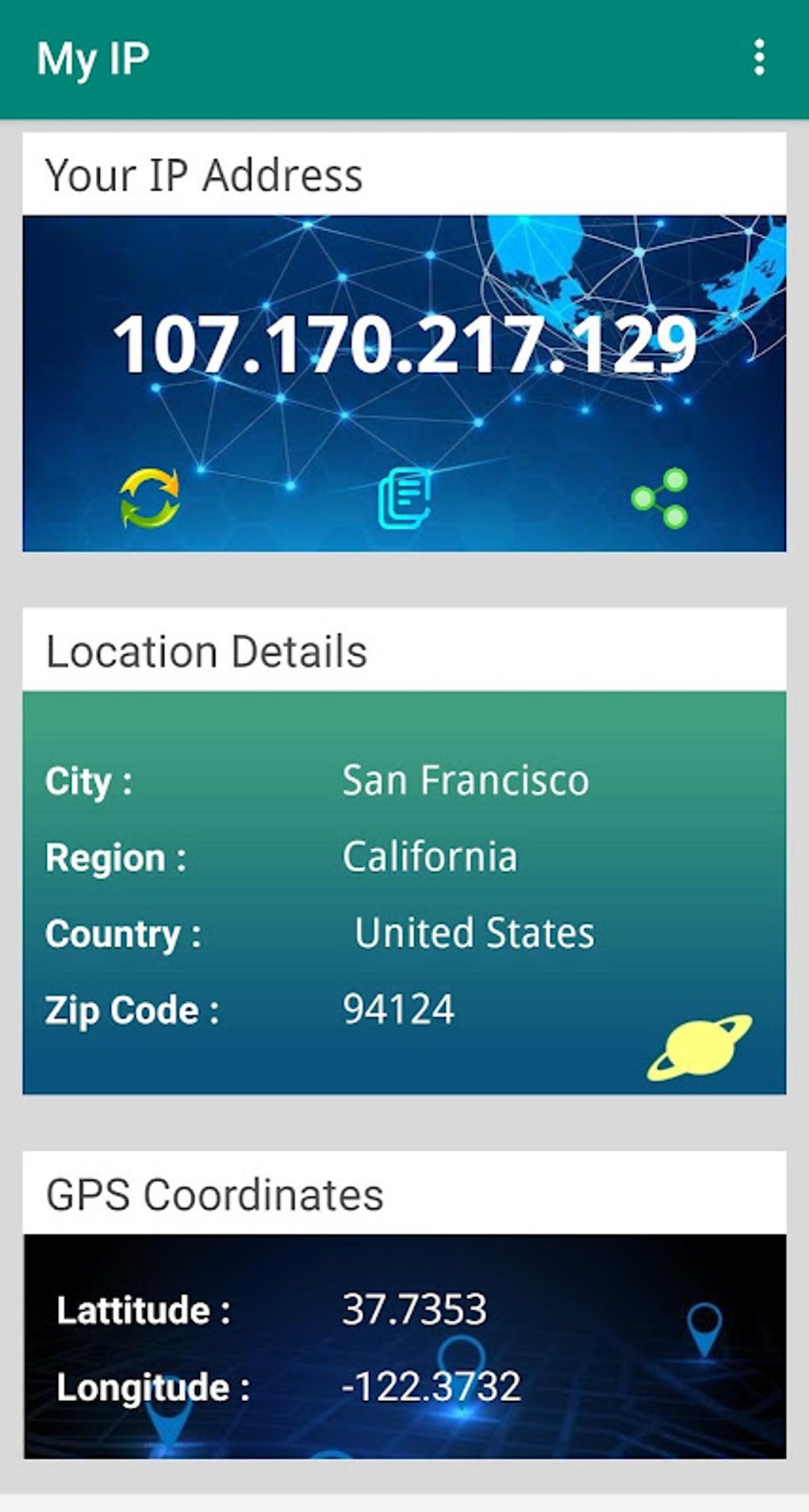Screen dimensions: 809x1512
Task: Copy the IP address to clipboard
Action: coord(404,498)
